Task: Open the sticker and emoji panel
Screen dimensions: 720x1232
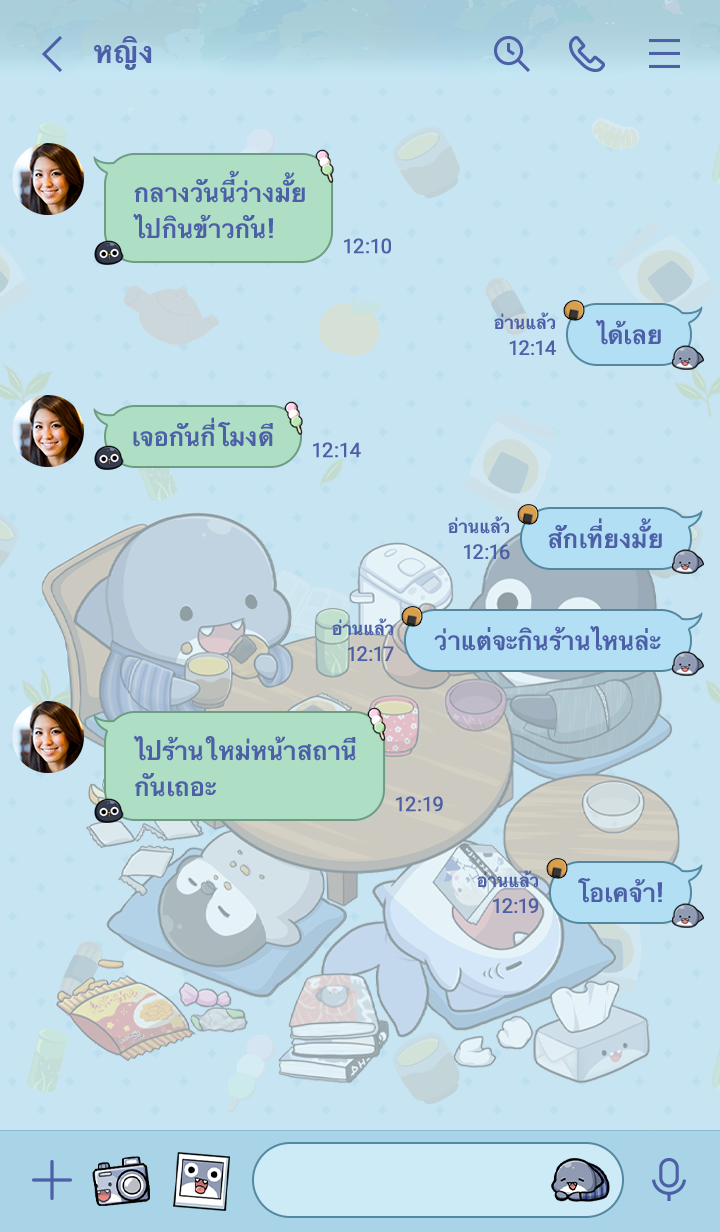Action: tap(580, 1181)
